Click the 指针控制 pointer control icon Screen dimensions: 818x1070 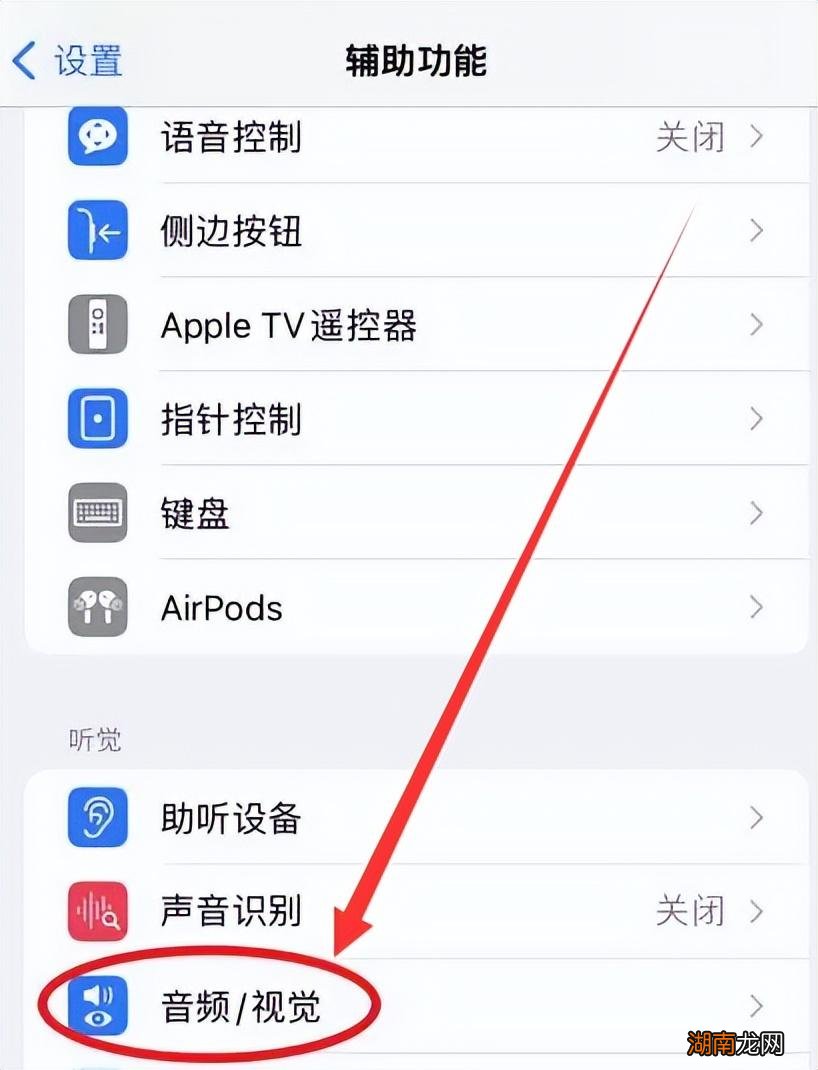tap(96, 420)
